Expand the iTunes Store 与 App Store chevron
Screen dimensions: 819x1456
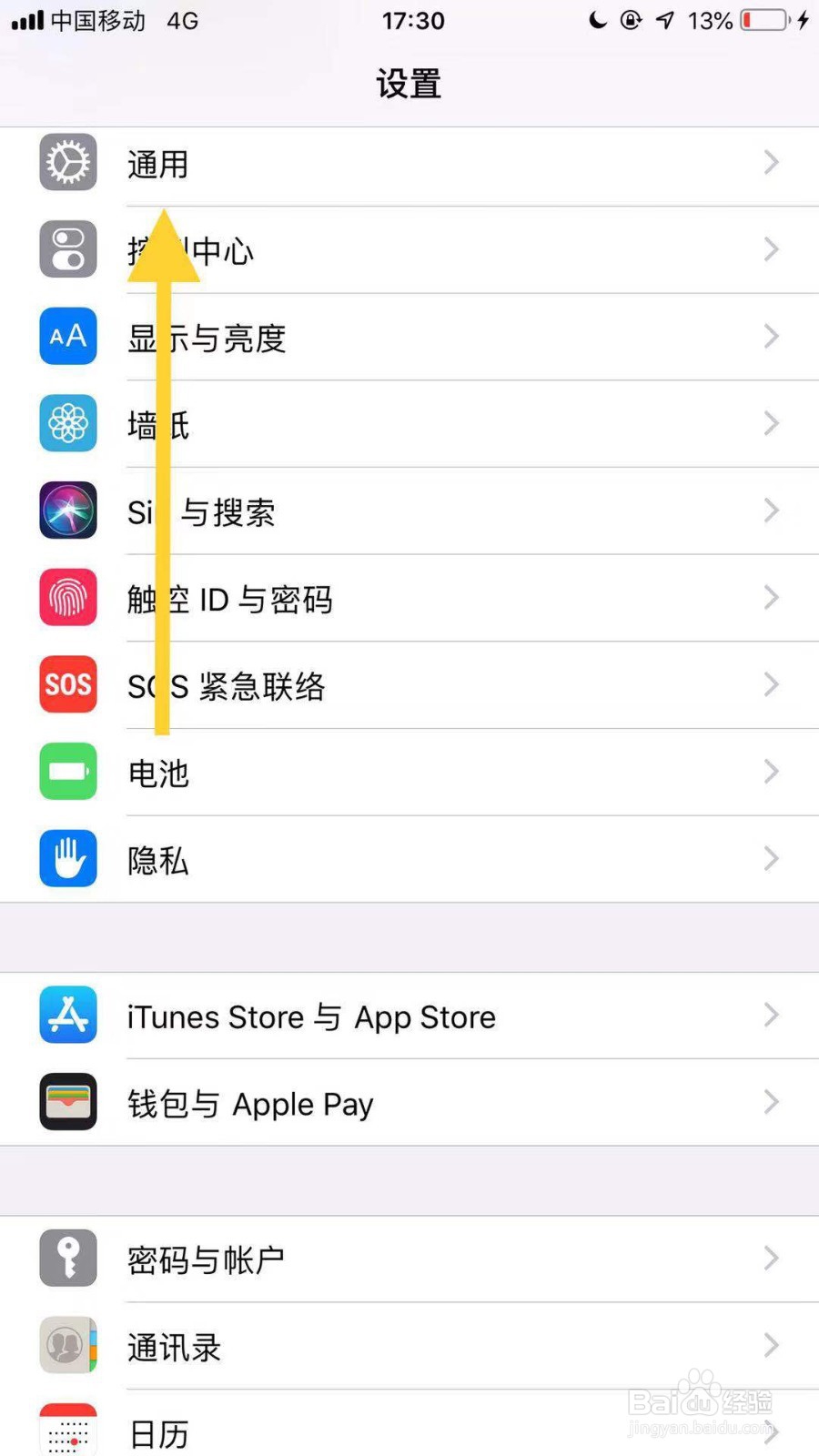(771, 1015)
